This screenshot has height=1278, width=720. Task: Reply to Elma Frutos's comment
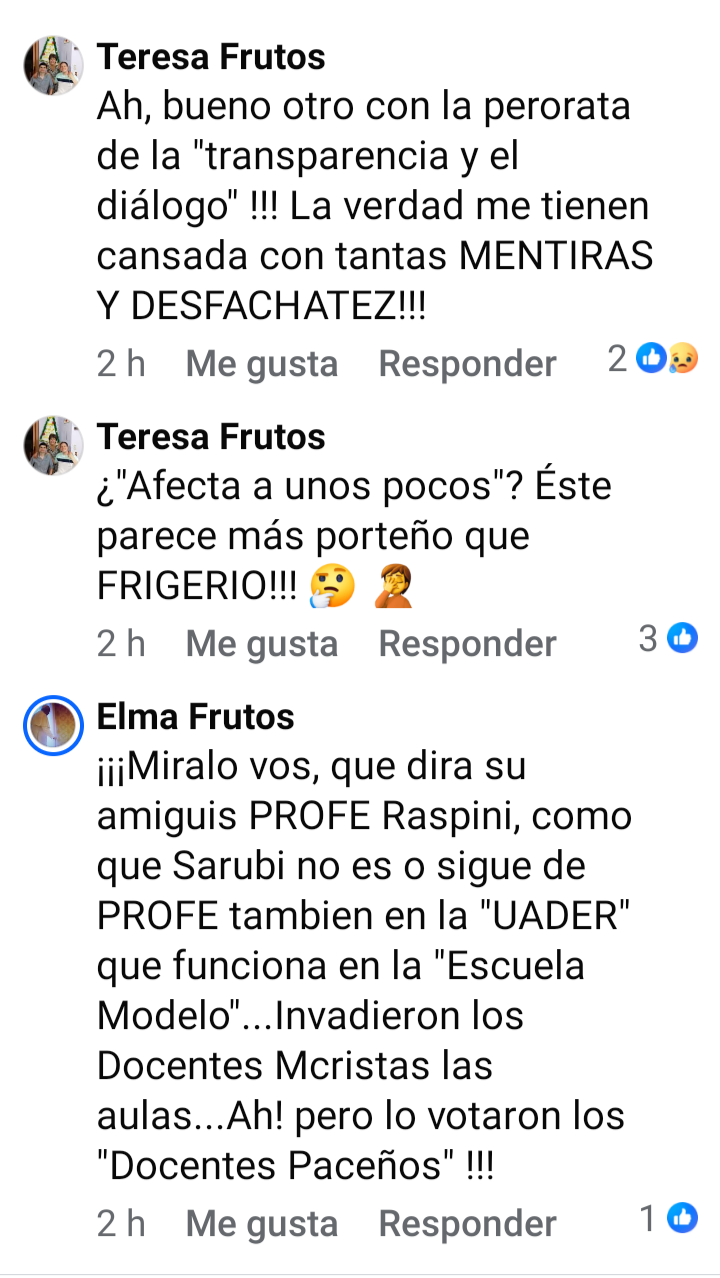pyautogui.click(x=467, y=1224)
